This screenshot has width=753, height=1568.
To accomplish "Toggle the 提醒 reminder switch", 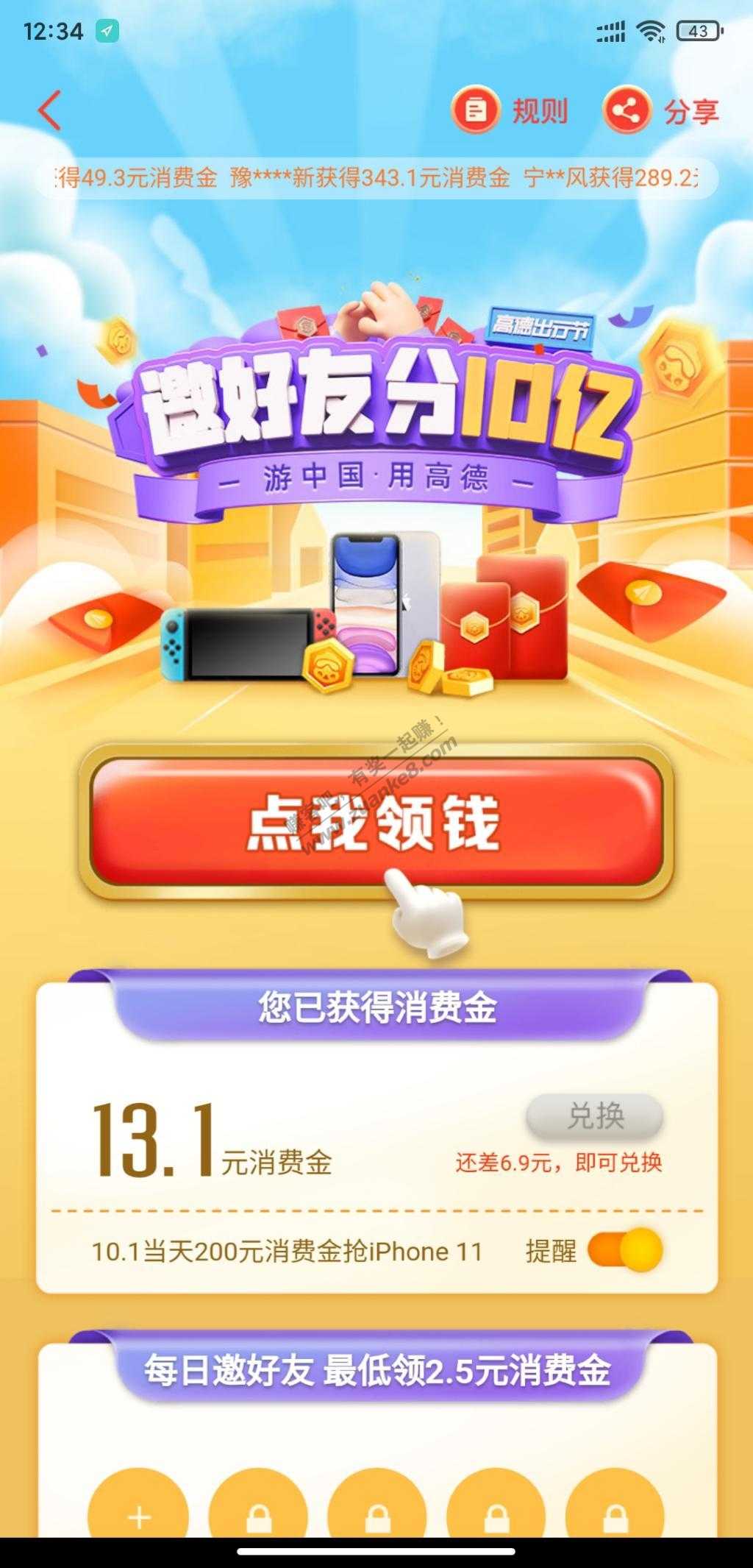I will [624, 1250].
